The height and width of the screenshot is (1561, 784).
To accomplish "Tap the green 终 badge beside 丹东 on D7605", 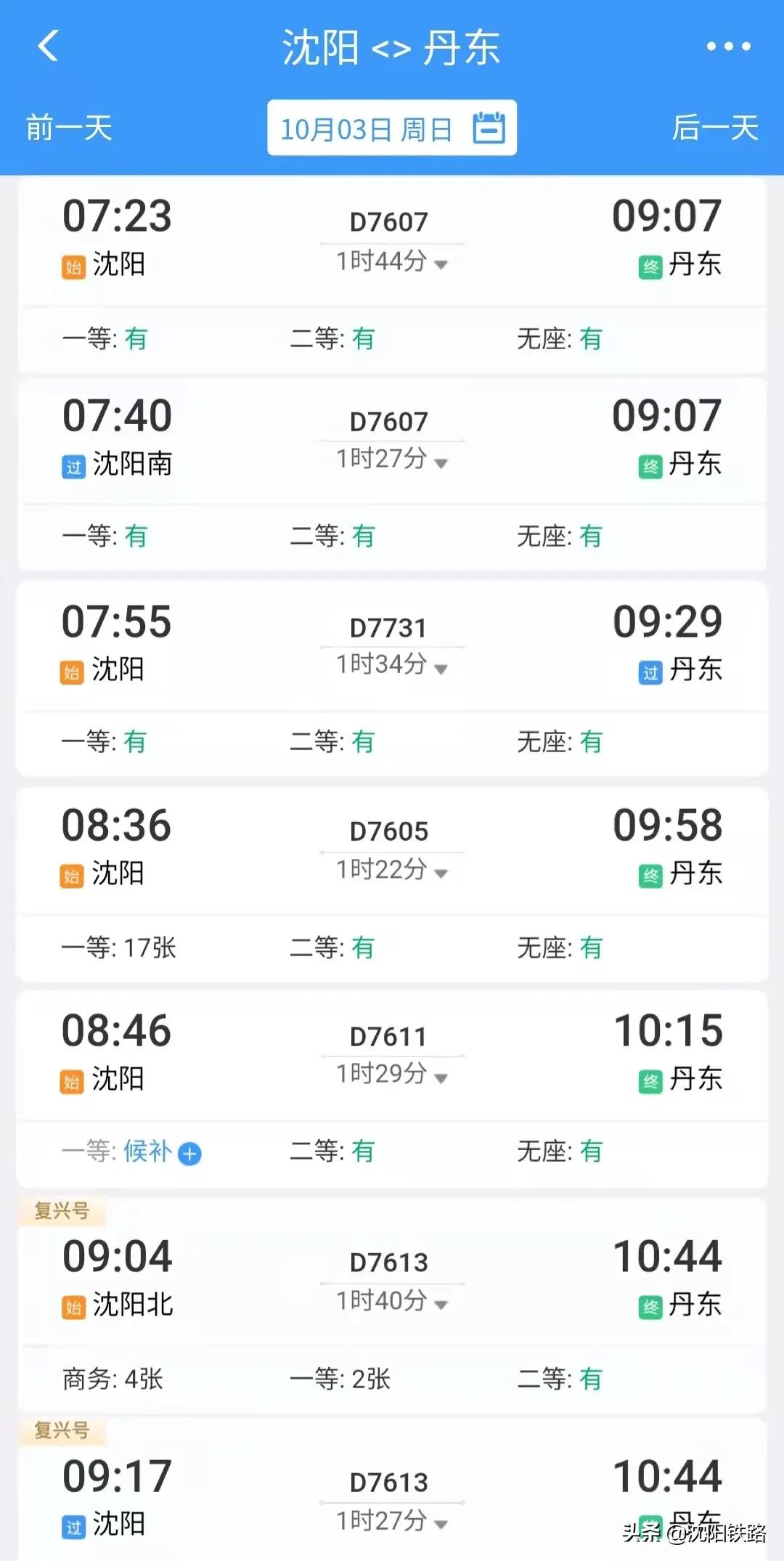I will pyautogui.click(x=650, y=873).
